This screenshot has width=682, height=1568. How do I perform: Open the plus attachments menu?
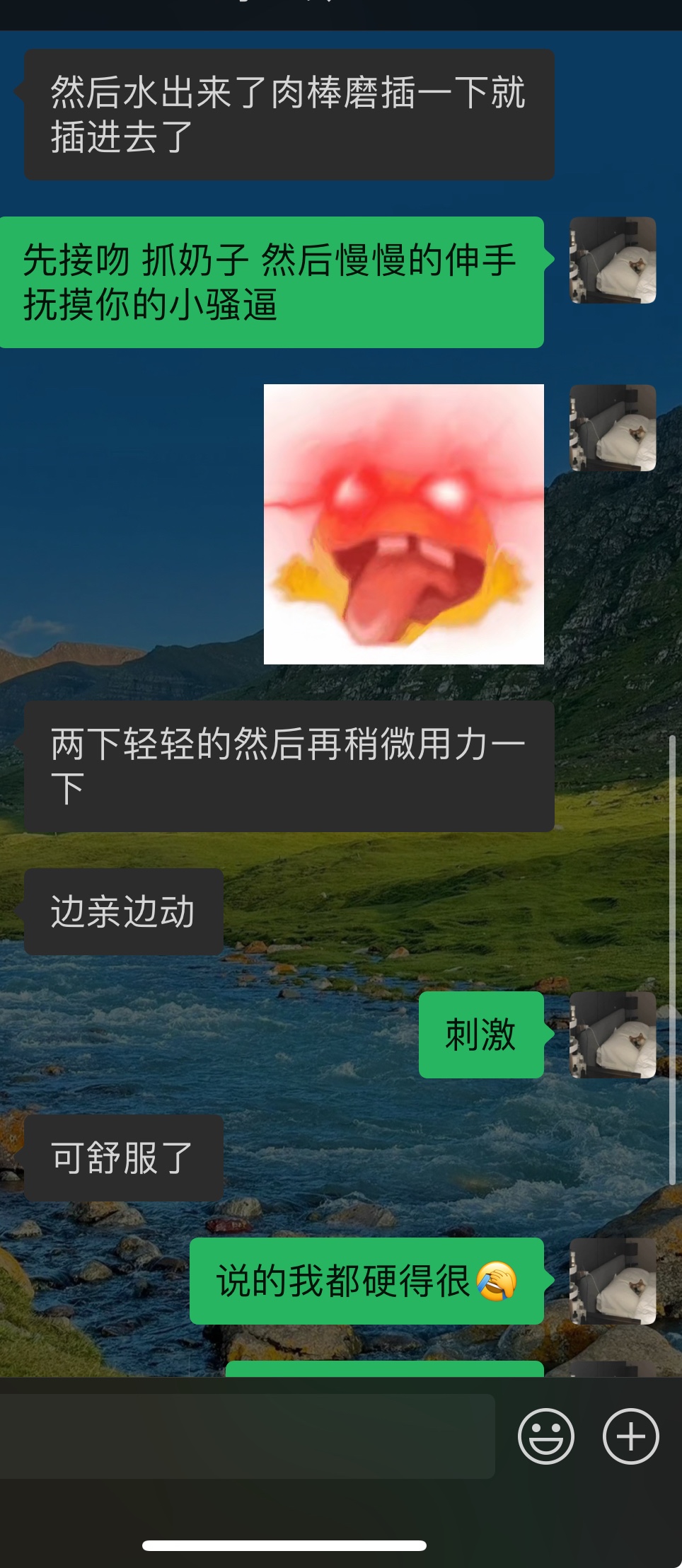[x=630, y=1436]
